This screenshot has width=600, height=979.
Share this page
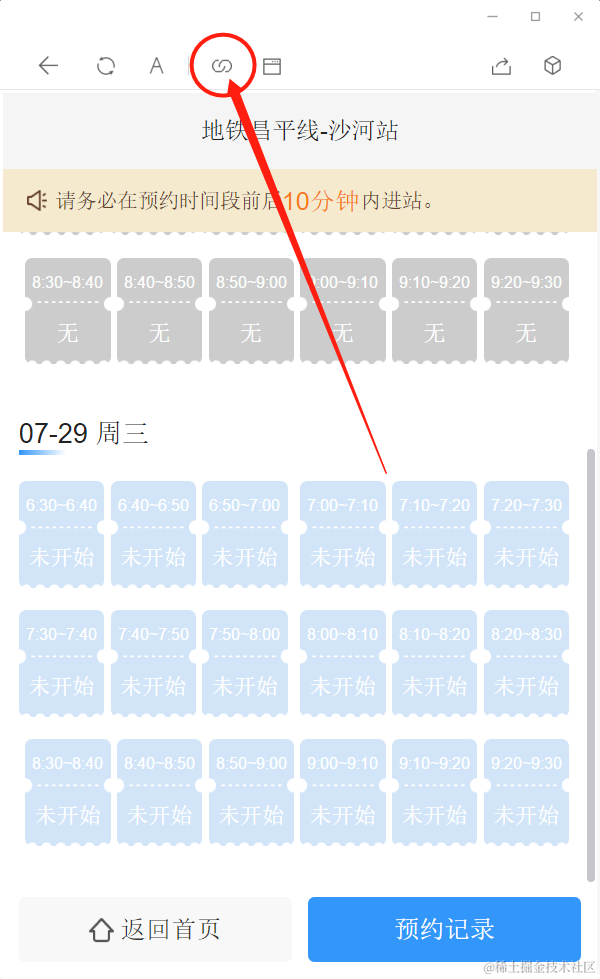point(501,66)
